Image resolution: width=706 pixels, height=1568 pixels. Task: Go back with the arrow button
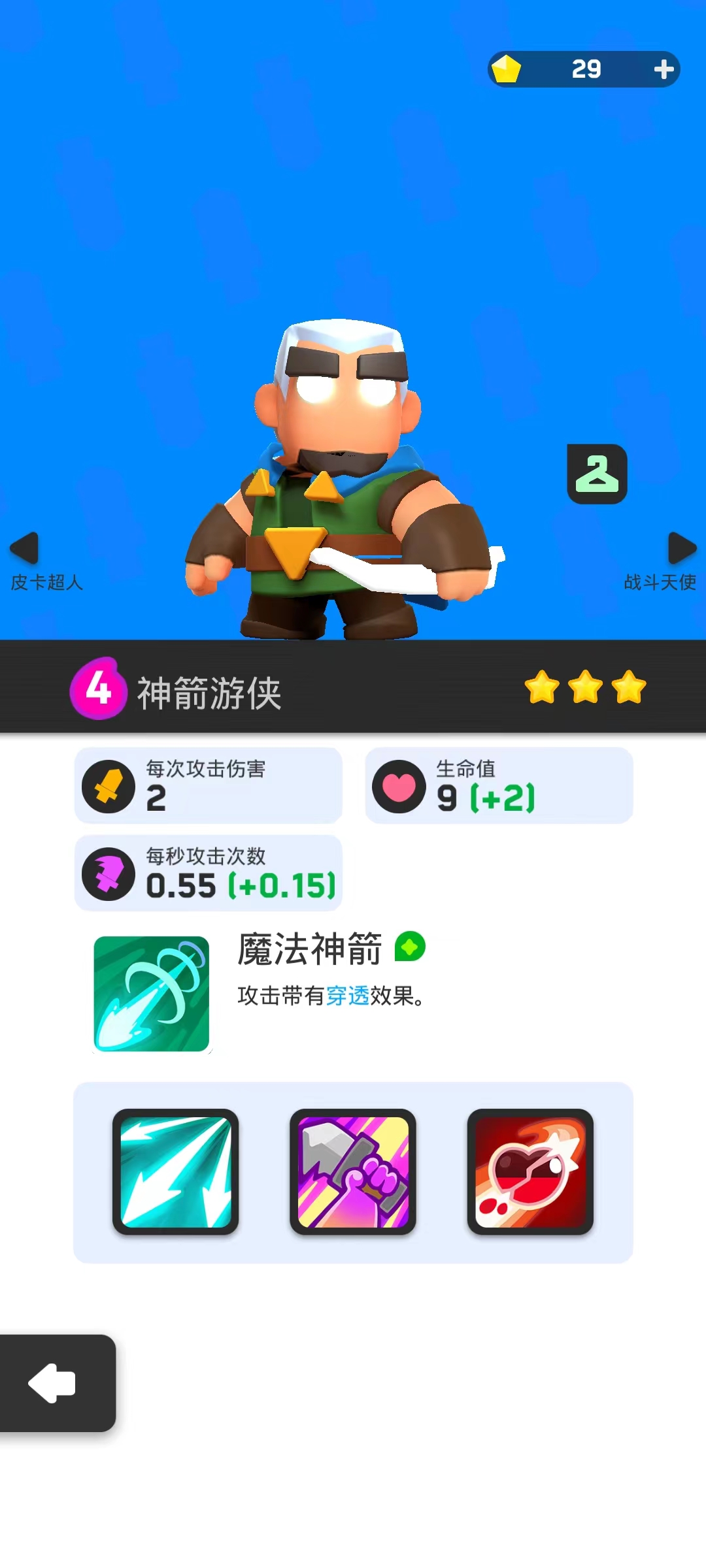pyautogui.click(x=54, y=1383)
